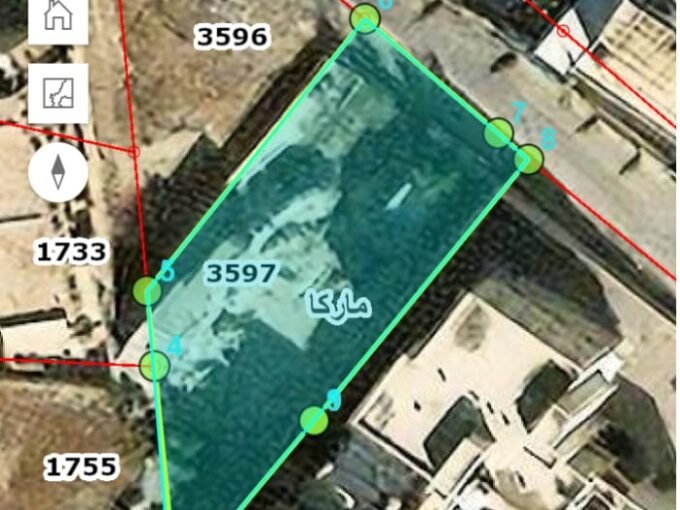Select parcel vertex marker 4

pos(154,365)
